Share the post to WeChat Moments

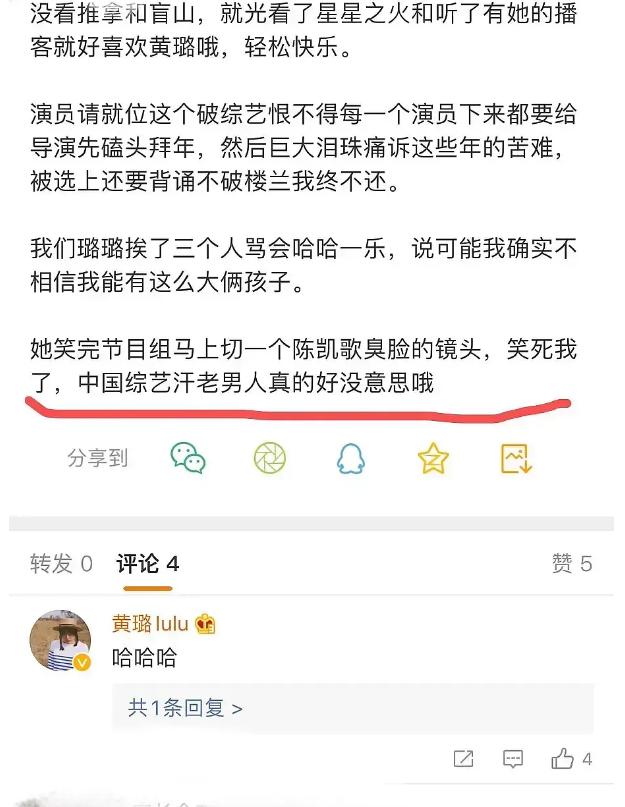(x=269, y=458)
